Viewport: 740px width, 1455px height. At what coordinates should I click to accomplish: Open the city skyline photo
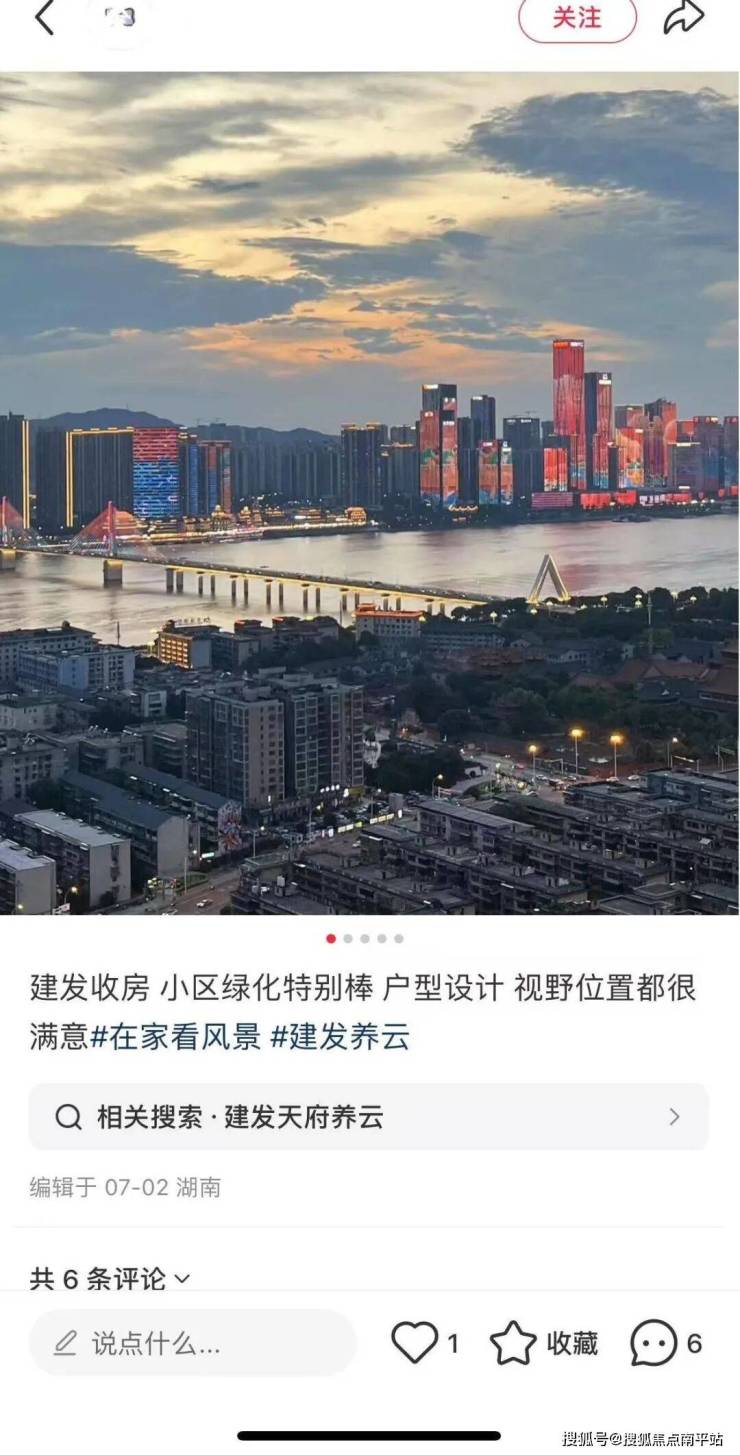point(370,492)
